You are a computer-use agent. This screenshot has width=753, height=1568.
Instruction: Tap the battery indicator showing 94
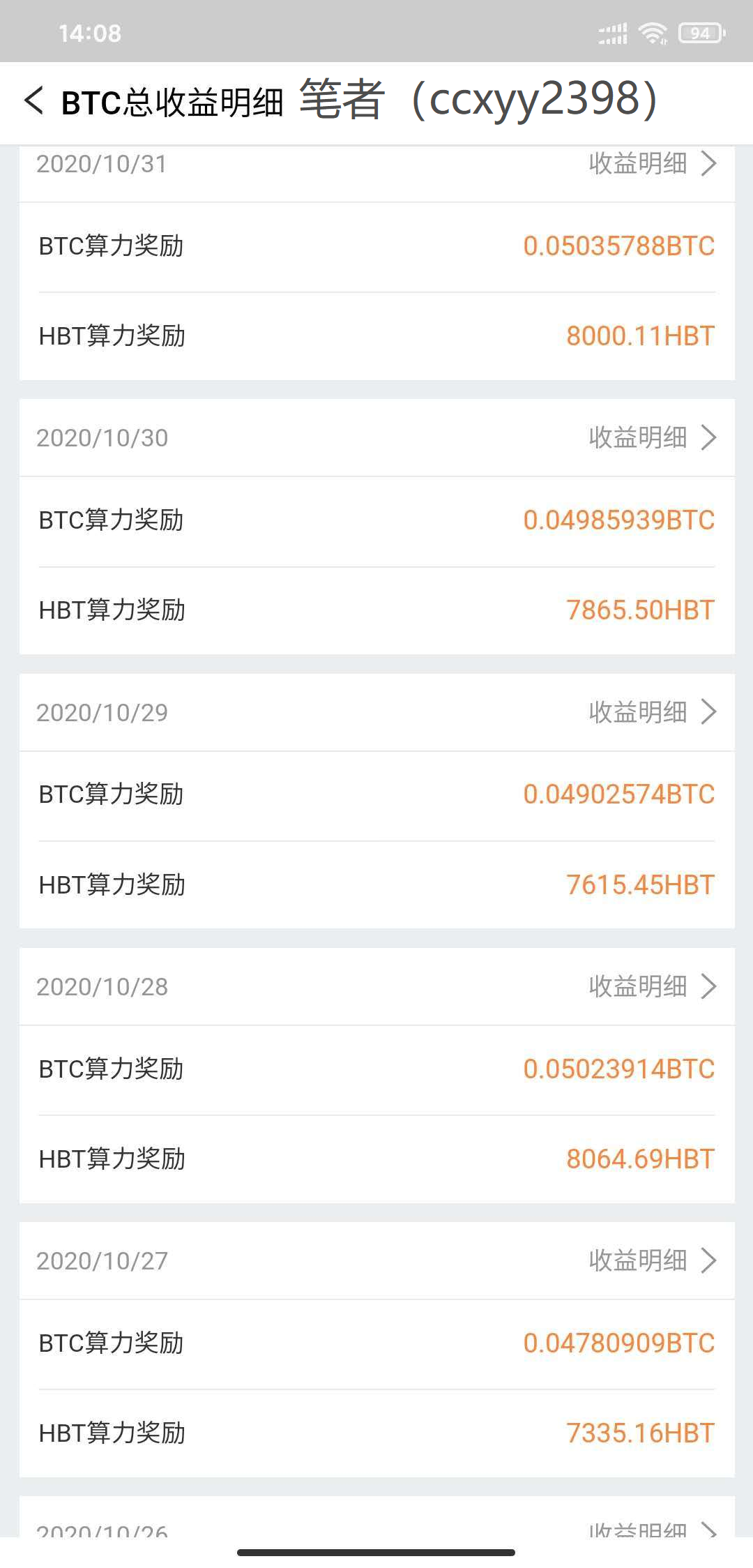(x=697, y=31)
